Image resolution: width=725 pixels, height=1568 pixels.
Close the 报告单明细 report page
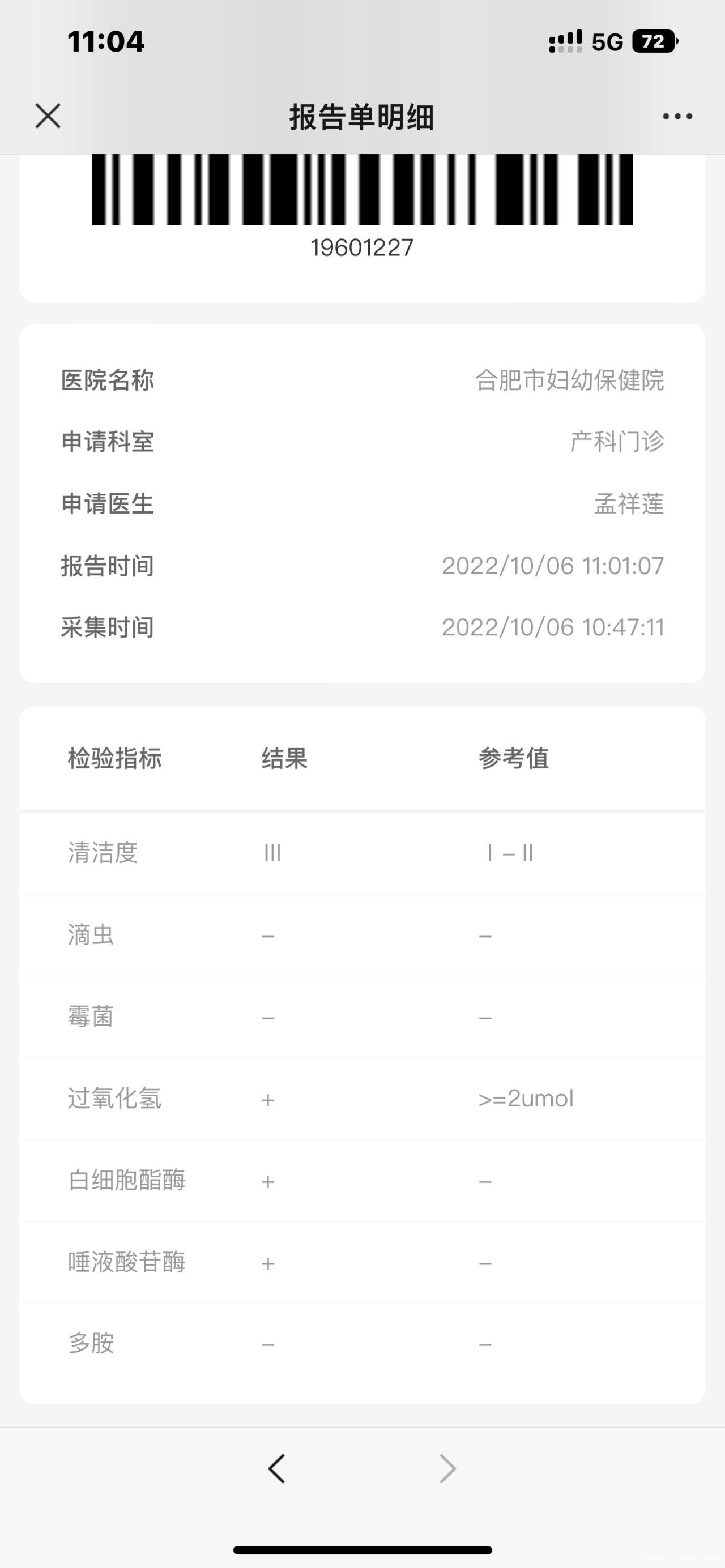tap(48, 116)
